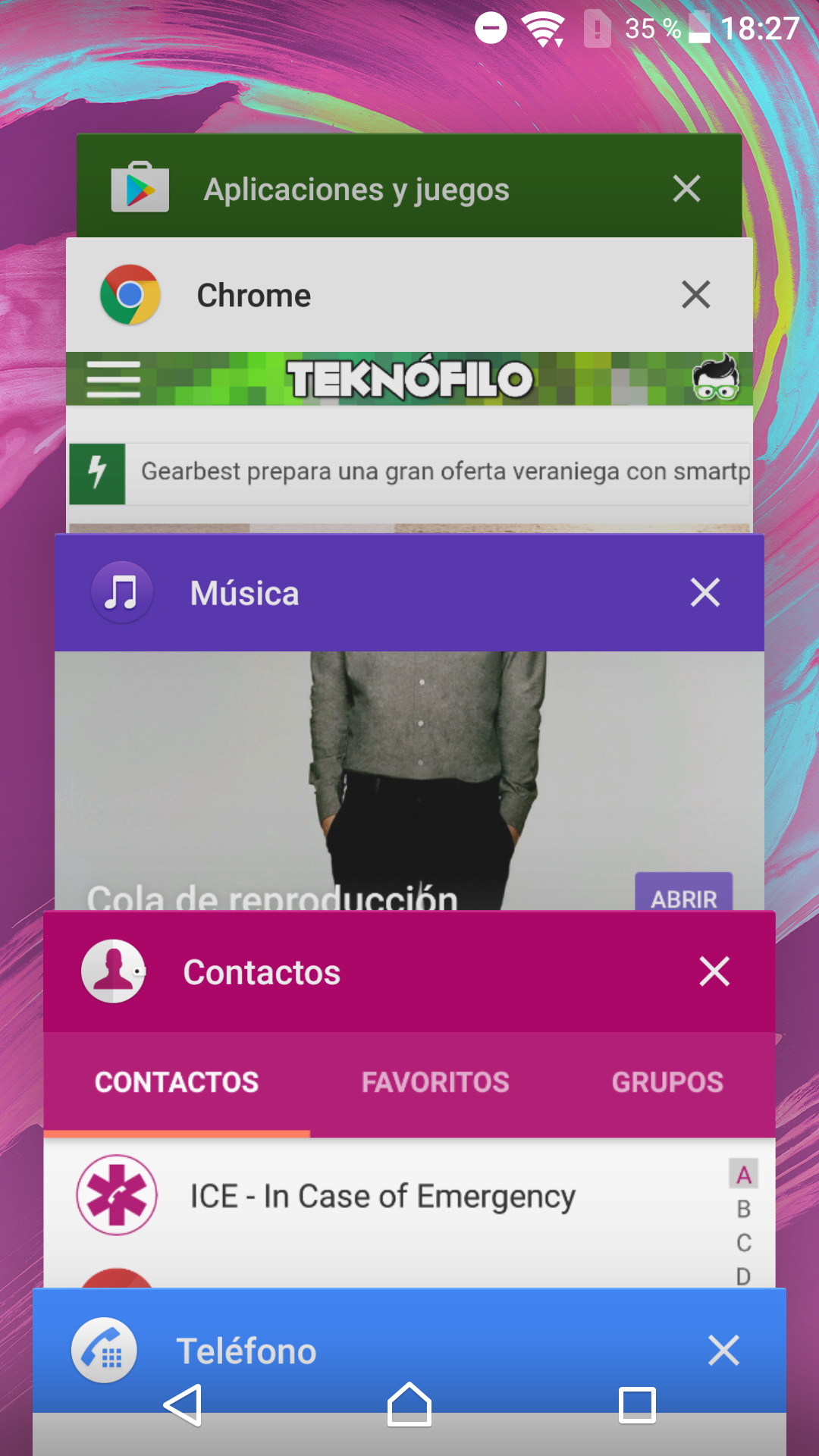Tap the system back button
This screenshot has height=1456, width=819.
coord(183,1405)
